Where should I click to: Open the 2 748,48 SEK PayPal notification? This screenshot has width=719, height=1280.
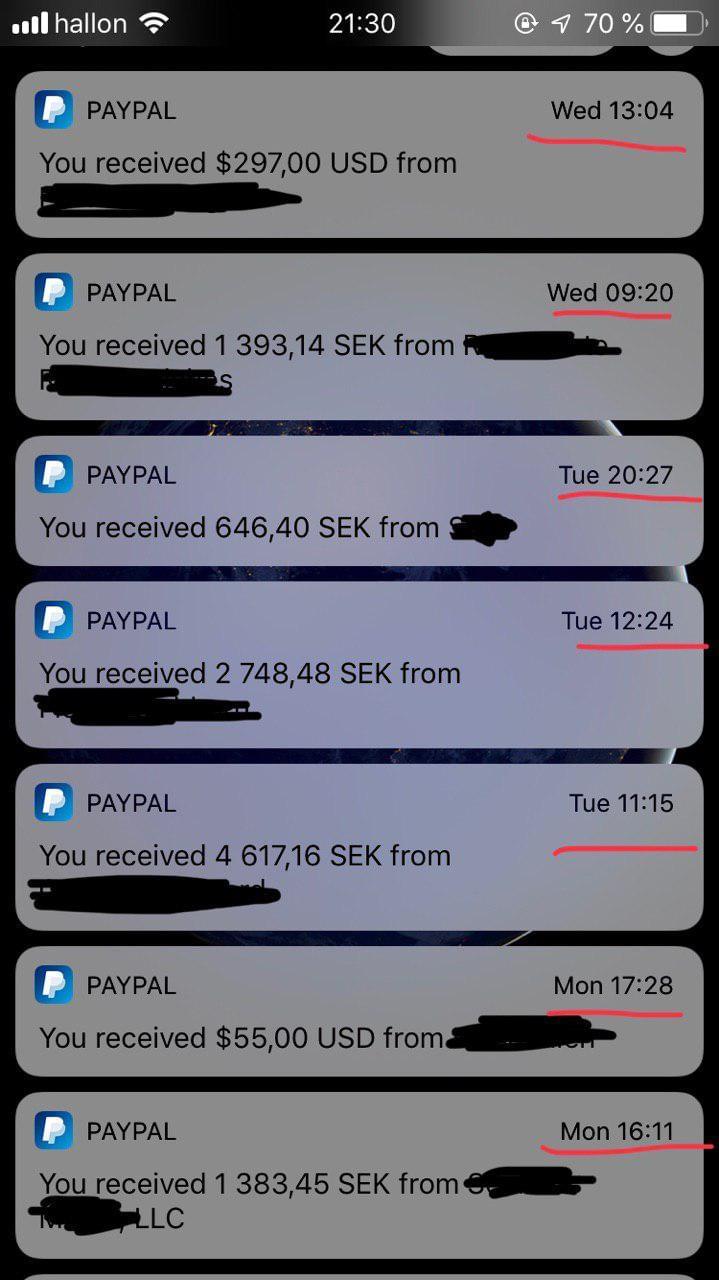tap(359, 665)
